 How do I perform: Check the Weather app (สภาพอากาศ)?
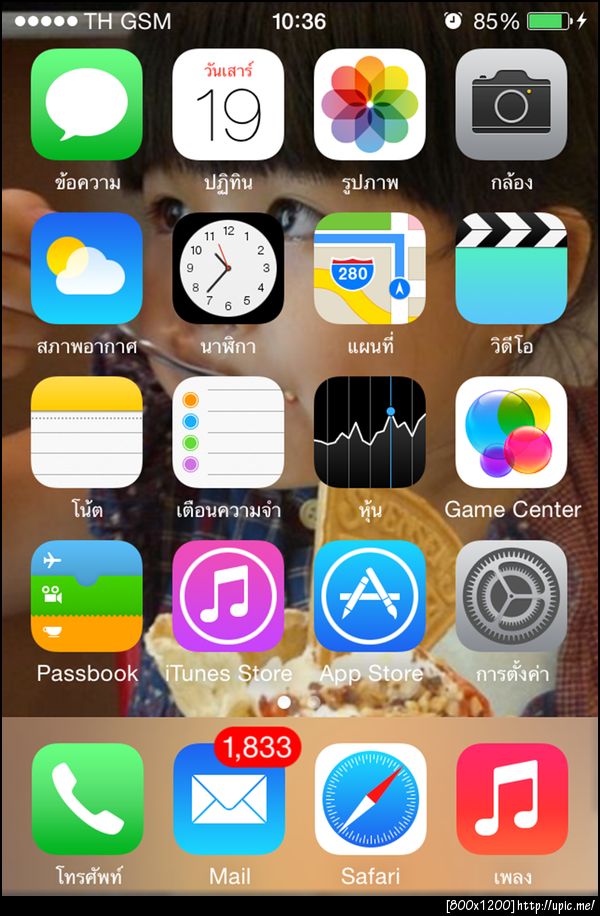coord(87,268)
